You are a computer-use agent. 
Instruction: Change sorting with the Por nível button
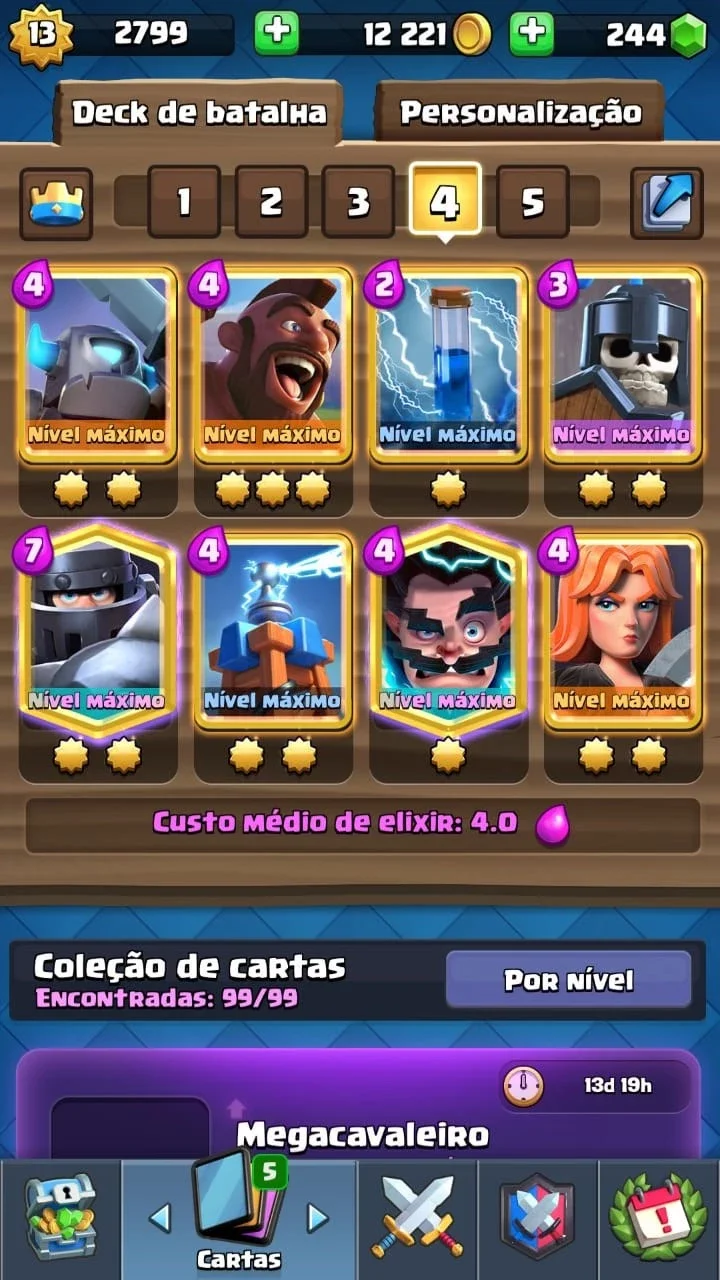[568, 979]
